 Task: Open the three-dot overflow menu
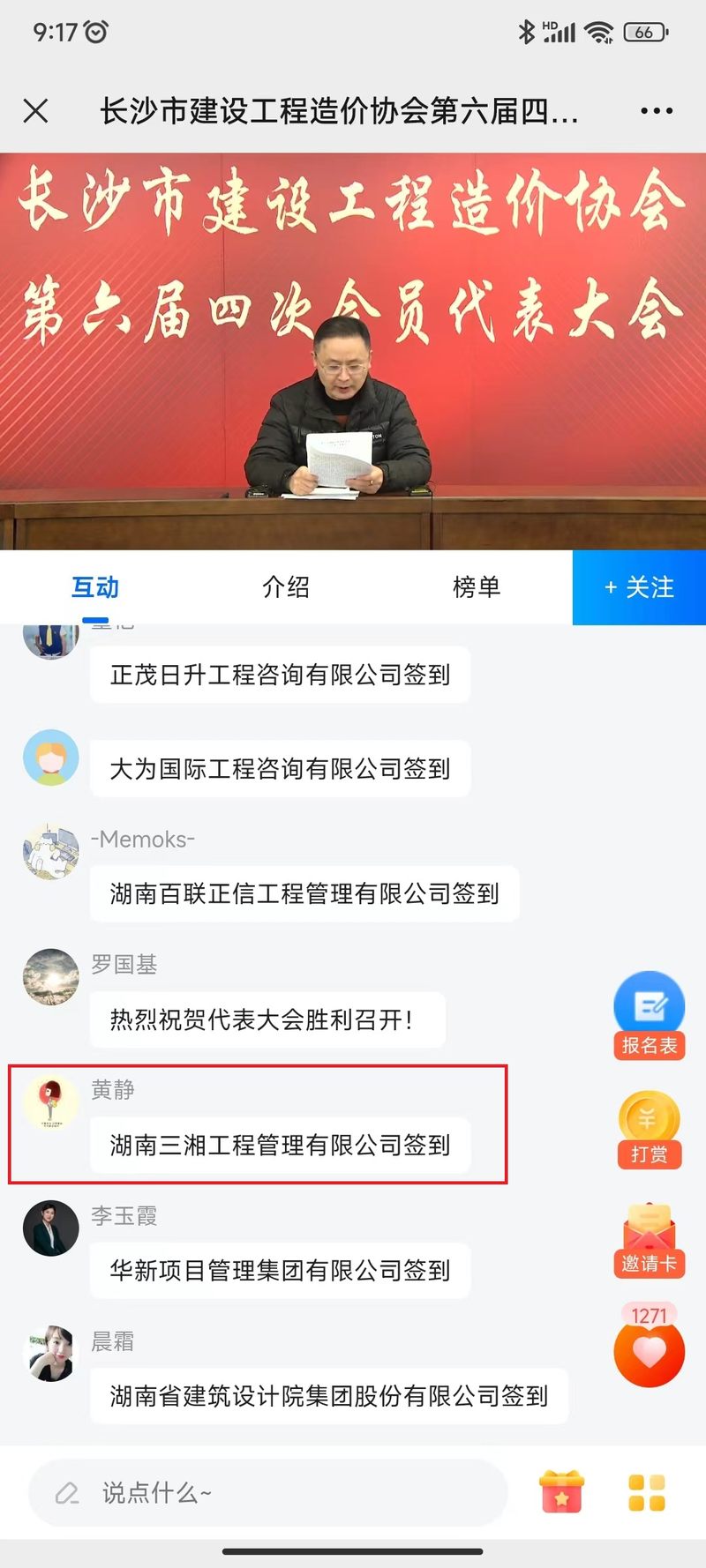coord(657,111)
